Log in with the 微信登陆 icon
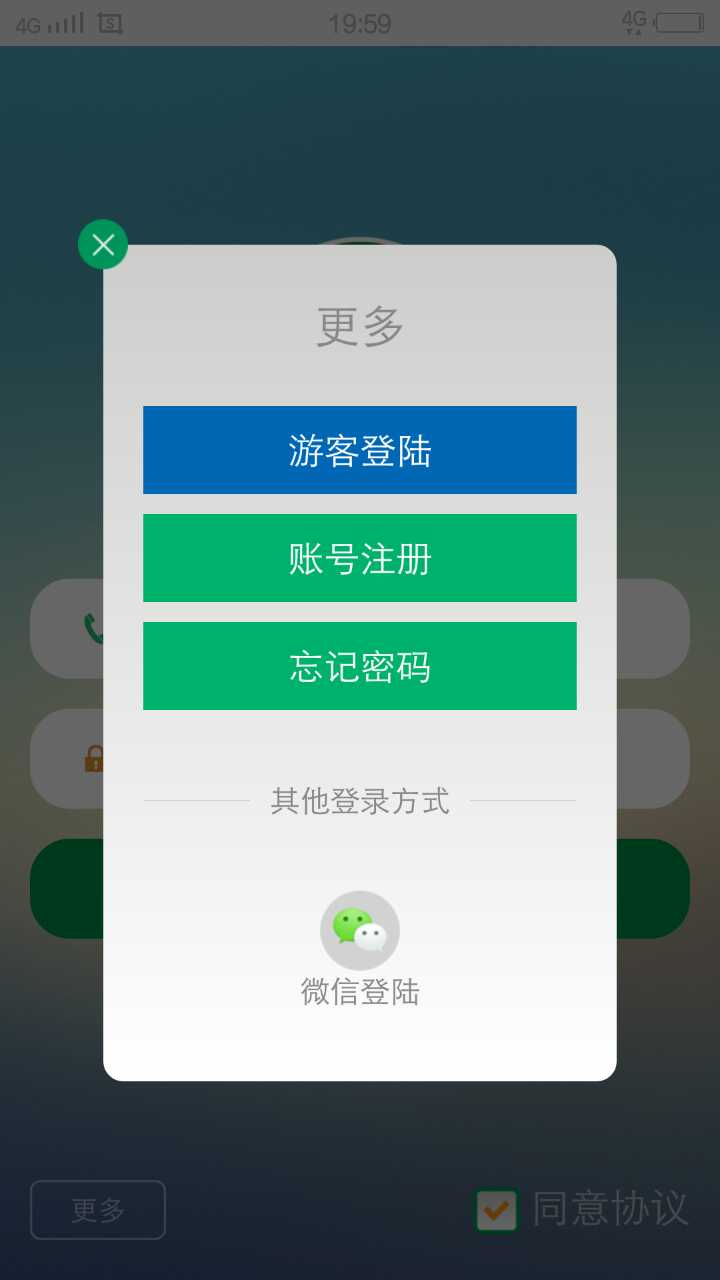720x1280 pixels. click(360, 930)
